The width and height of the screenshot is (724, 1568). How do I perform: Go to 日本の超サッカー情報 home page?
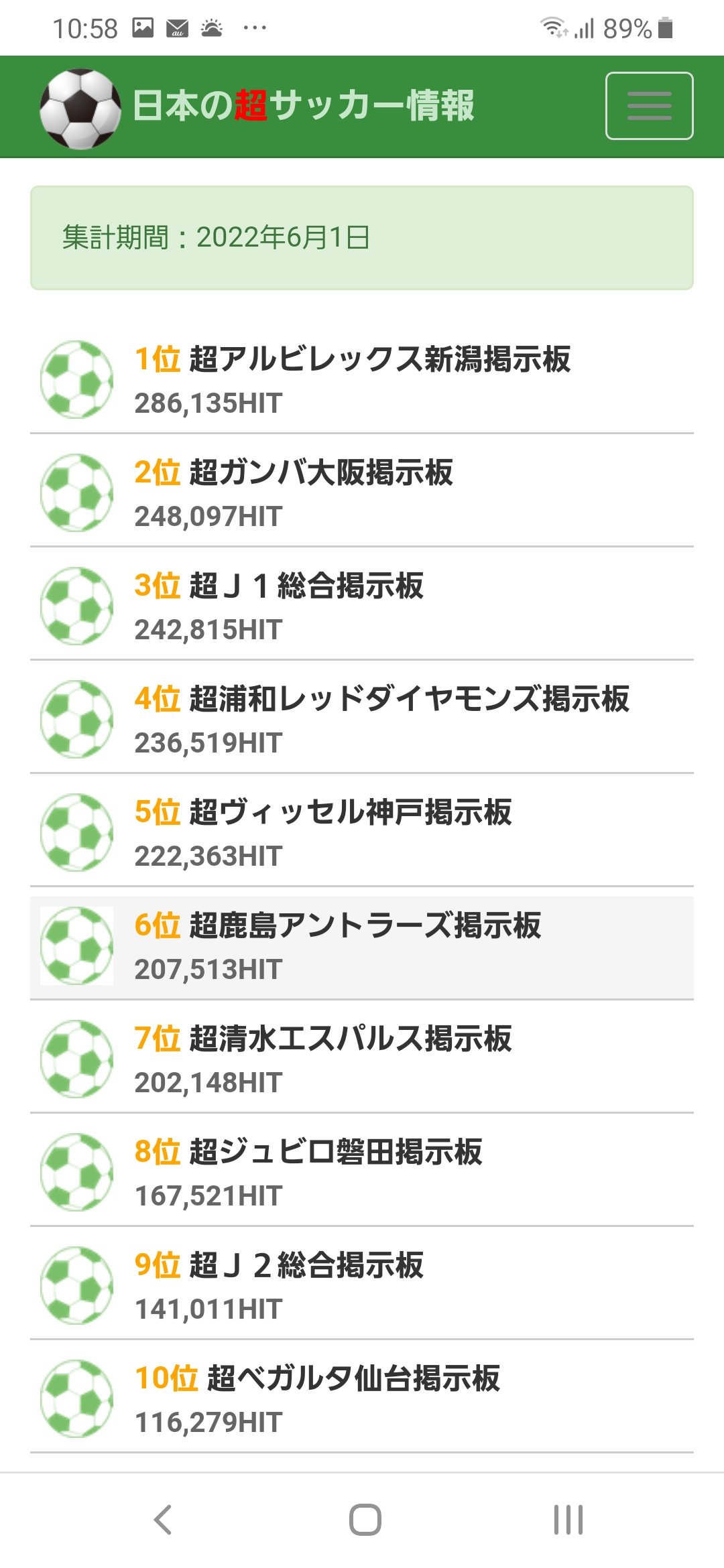coord(303,106)
